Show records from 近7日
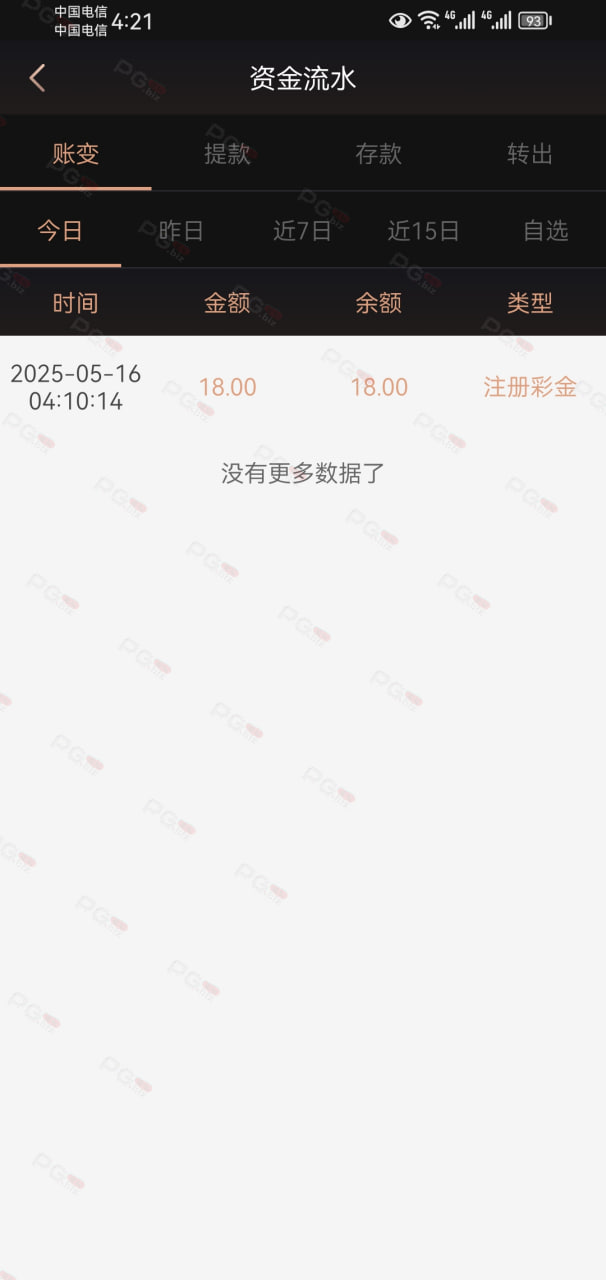Viewport: 606px width, 1280px height. pyautogui.click(x=302, y=231)
